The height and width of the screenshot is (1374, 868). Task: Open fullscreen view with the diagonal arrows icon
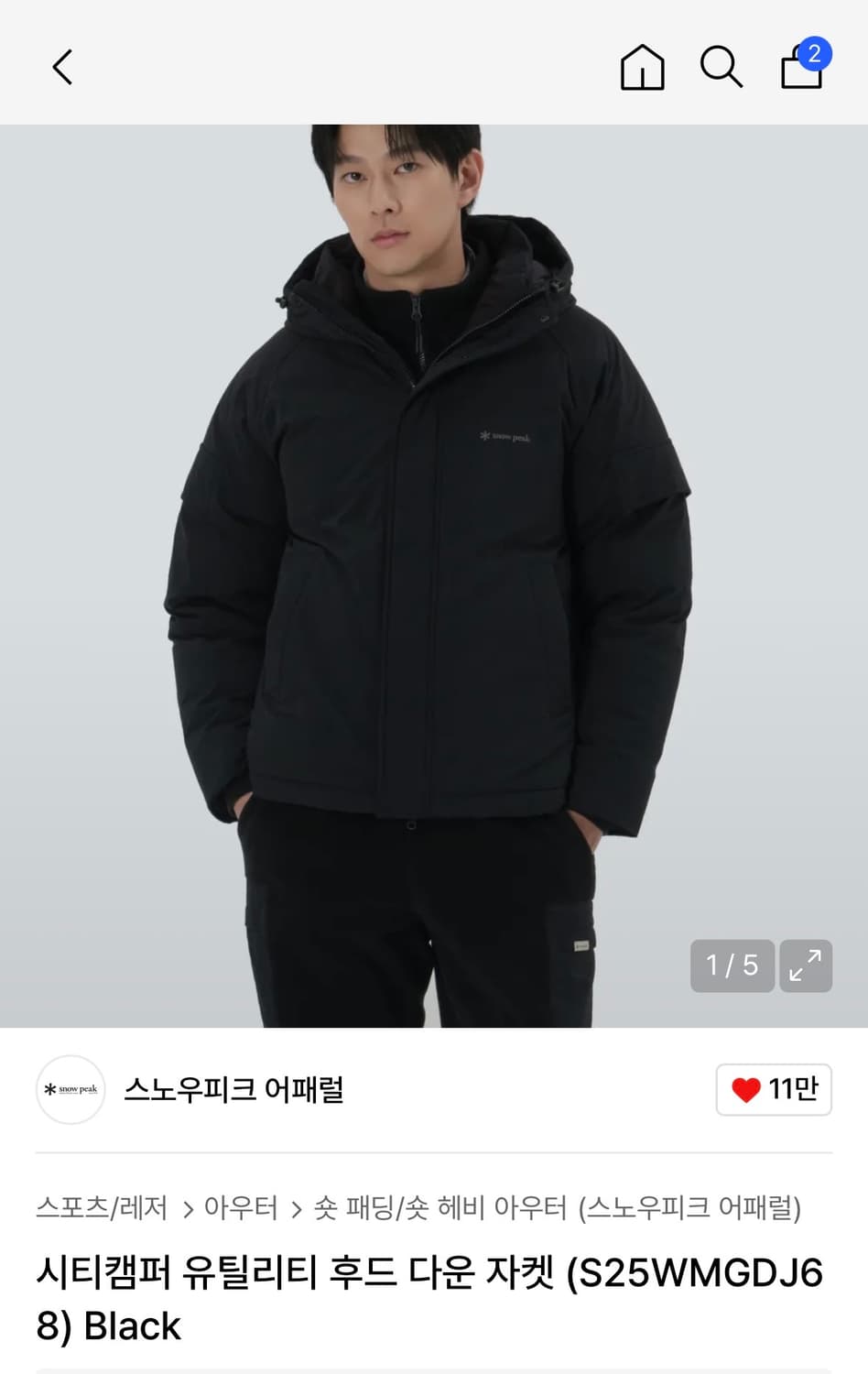pyautogui.click(x=805, y=965)
